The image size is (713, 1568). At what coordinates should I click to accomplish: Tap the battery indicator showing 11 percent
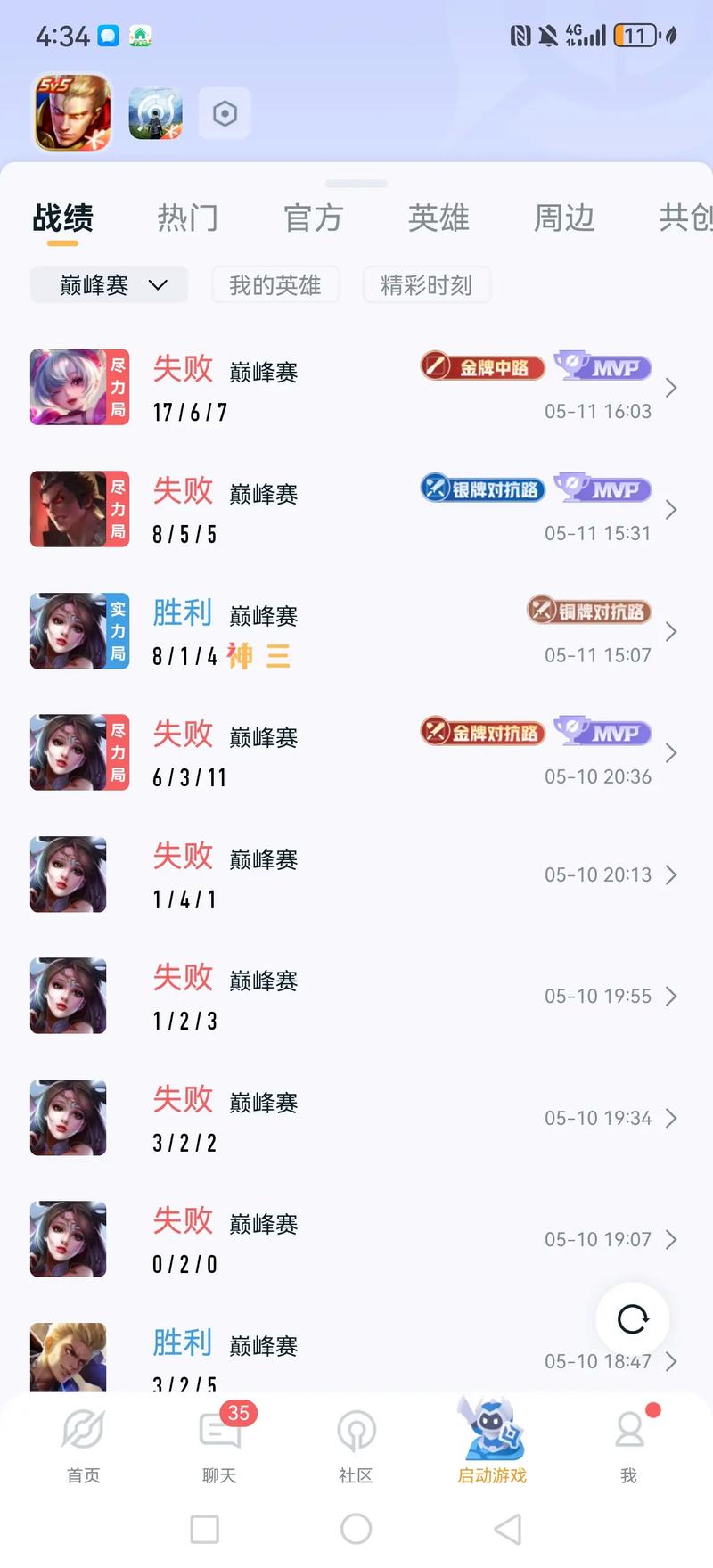[x=634, y=36]
